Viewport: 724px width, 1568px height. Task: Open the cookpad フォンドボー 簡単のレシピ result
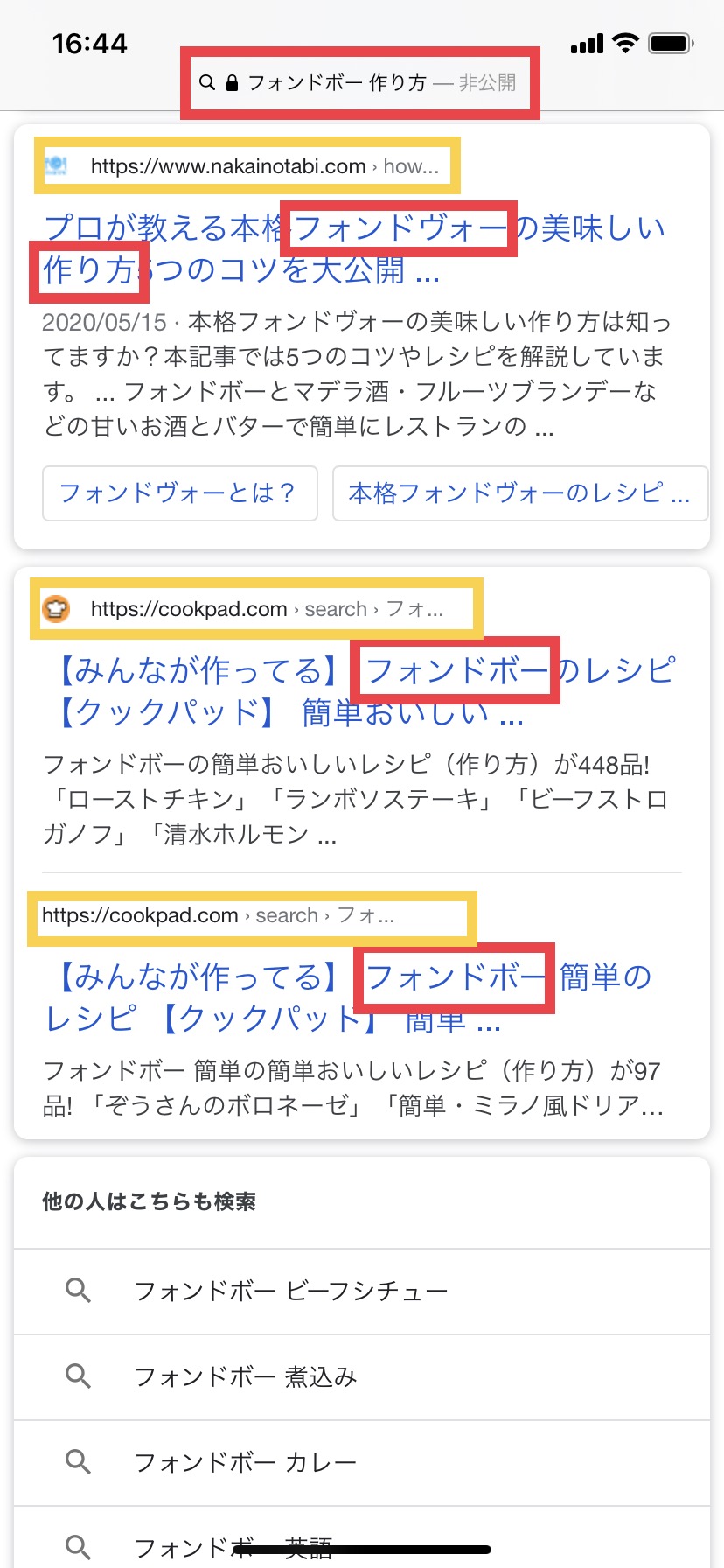pyautogui.click(x=350, y=997)
